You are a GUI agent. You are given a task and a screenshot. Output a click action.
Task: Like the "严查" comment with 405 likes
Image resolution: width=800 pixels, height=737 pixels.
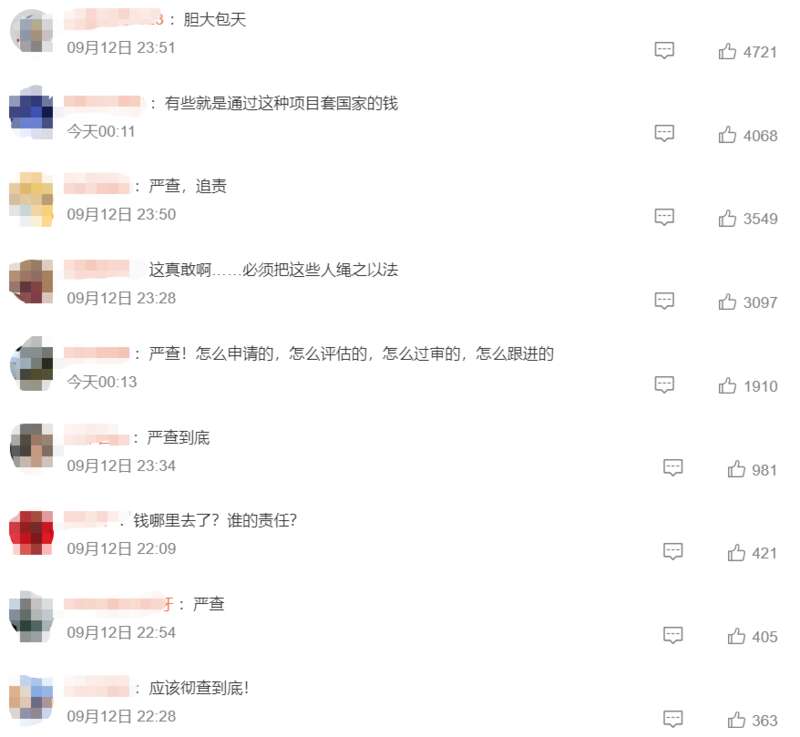[737, 636]
